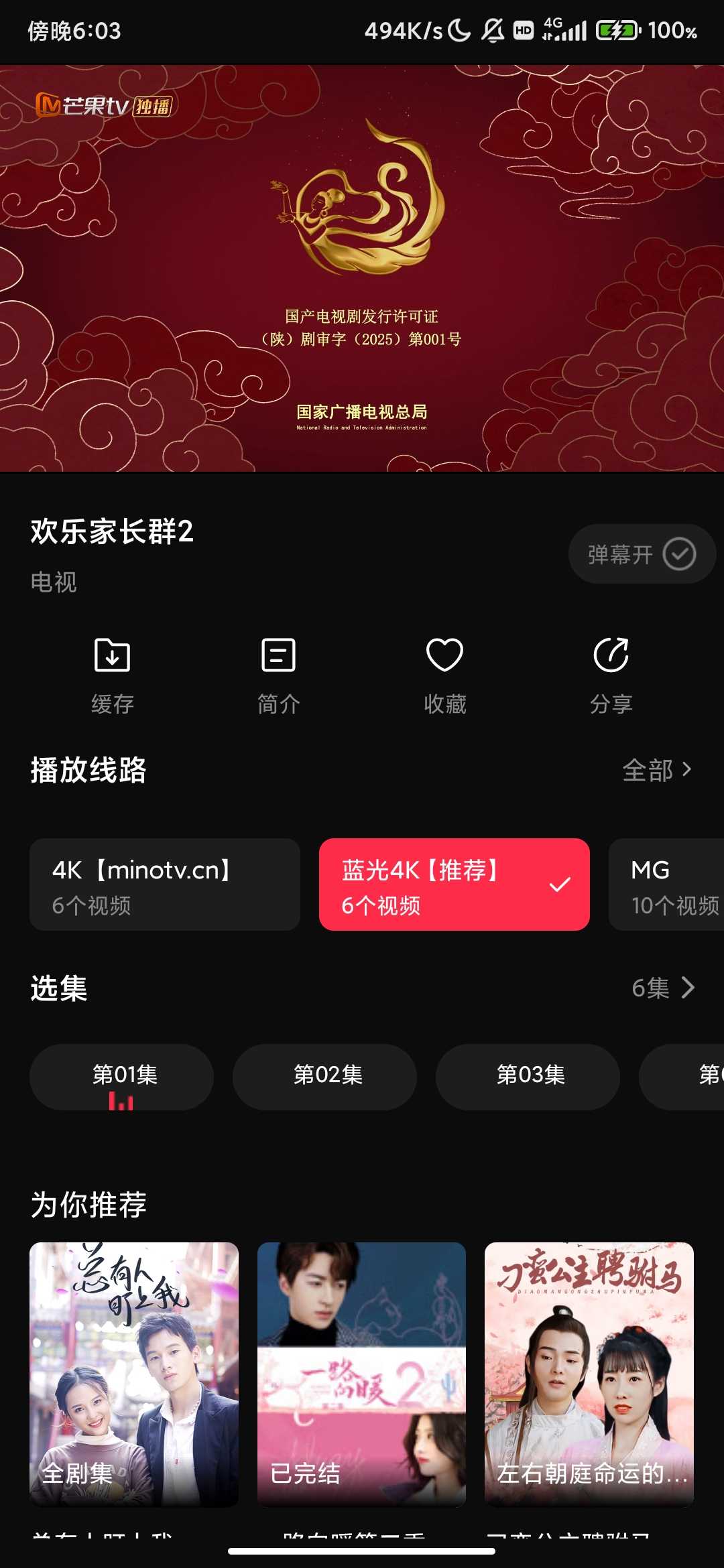The image size is (724, 1568).
Task: View 全部 playback lines
Action: tap(657, 770)
